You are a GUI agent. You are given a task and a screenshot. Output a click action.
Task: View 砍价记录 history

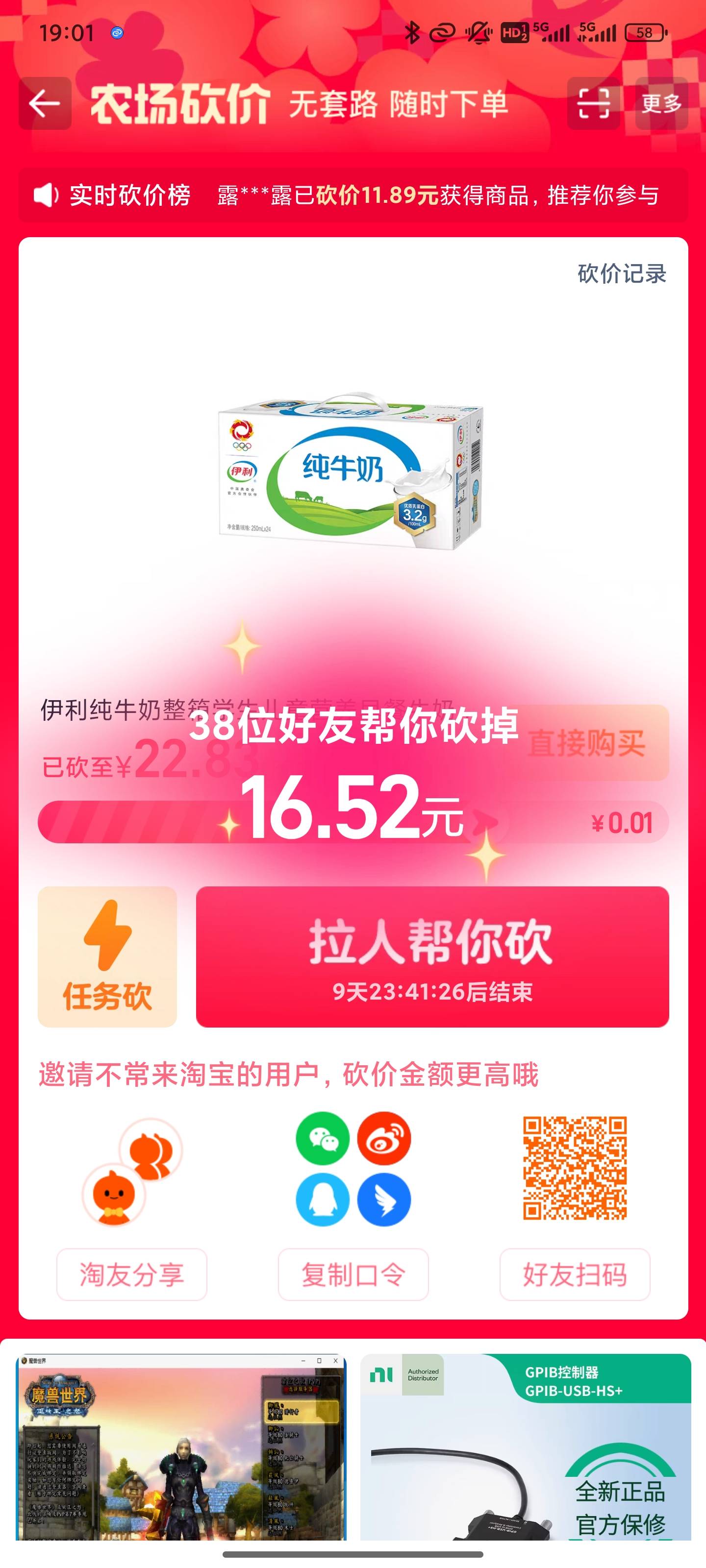point(621,274)
